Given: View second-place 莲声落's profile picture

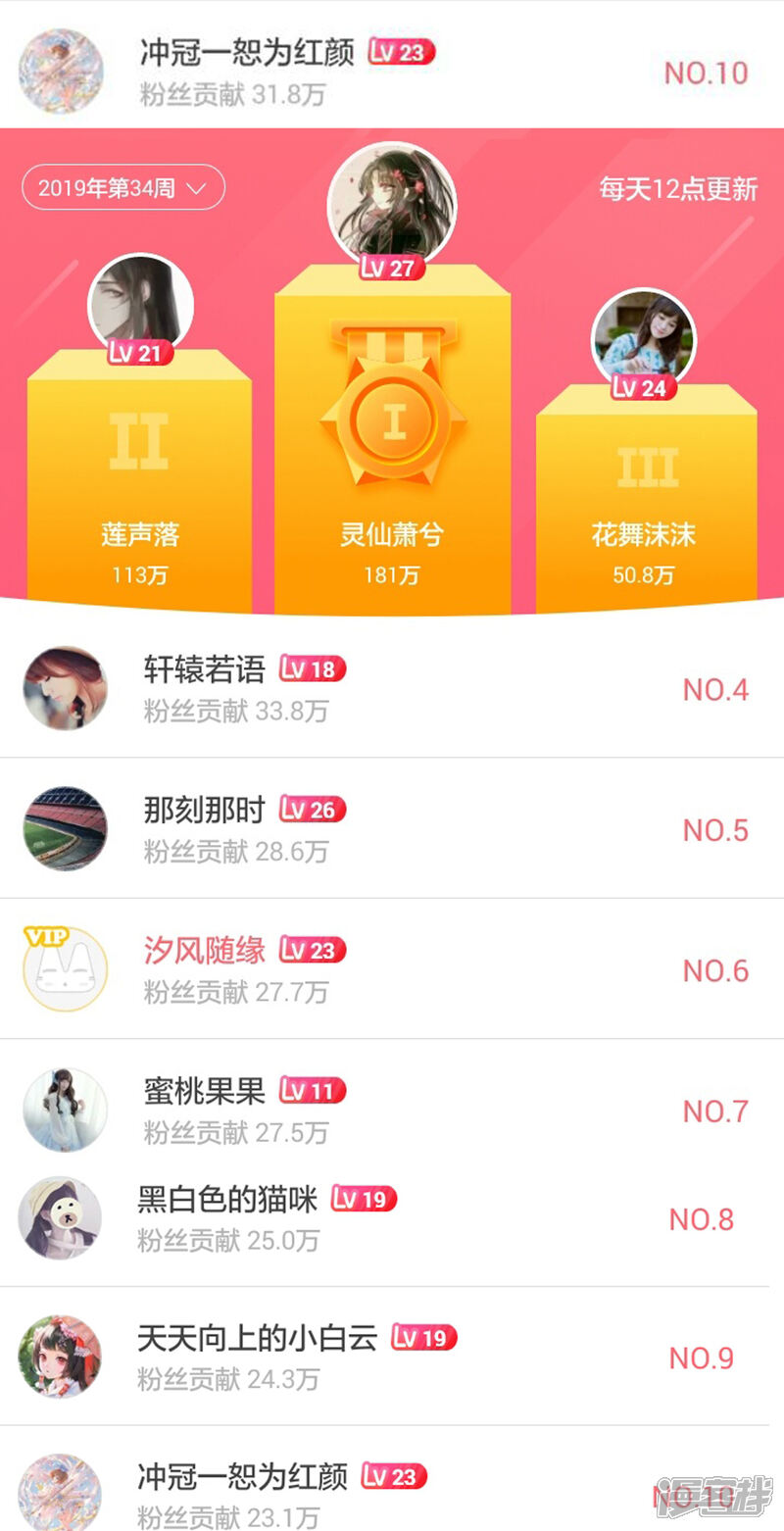Looking at the screenshot, I should (140, 304).
